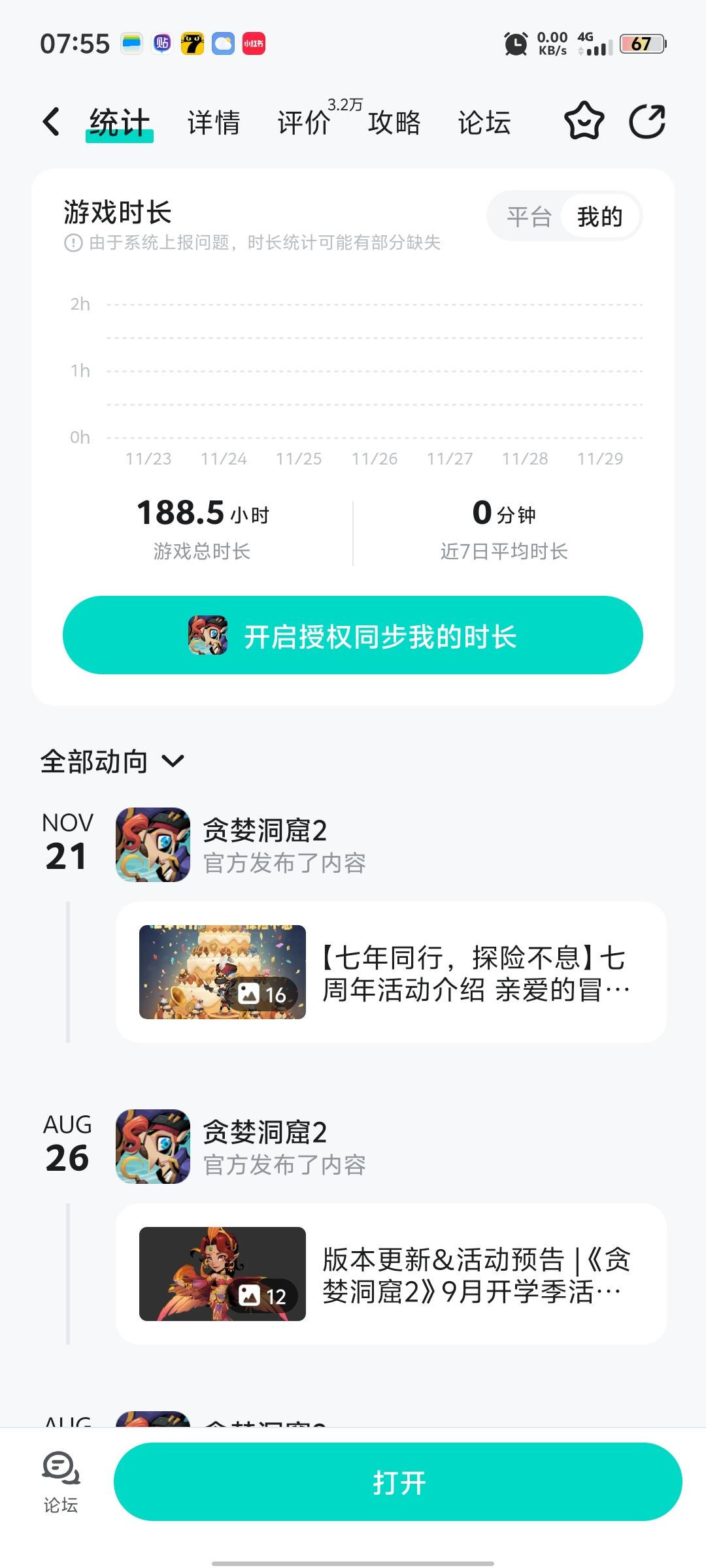Select the 我的 playtime segment
Viewport: 706px width, 1568px height.
pyautogui.click(x=599, y=216)
